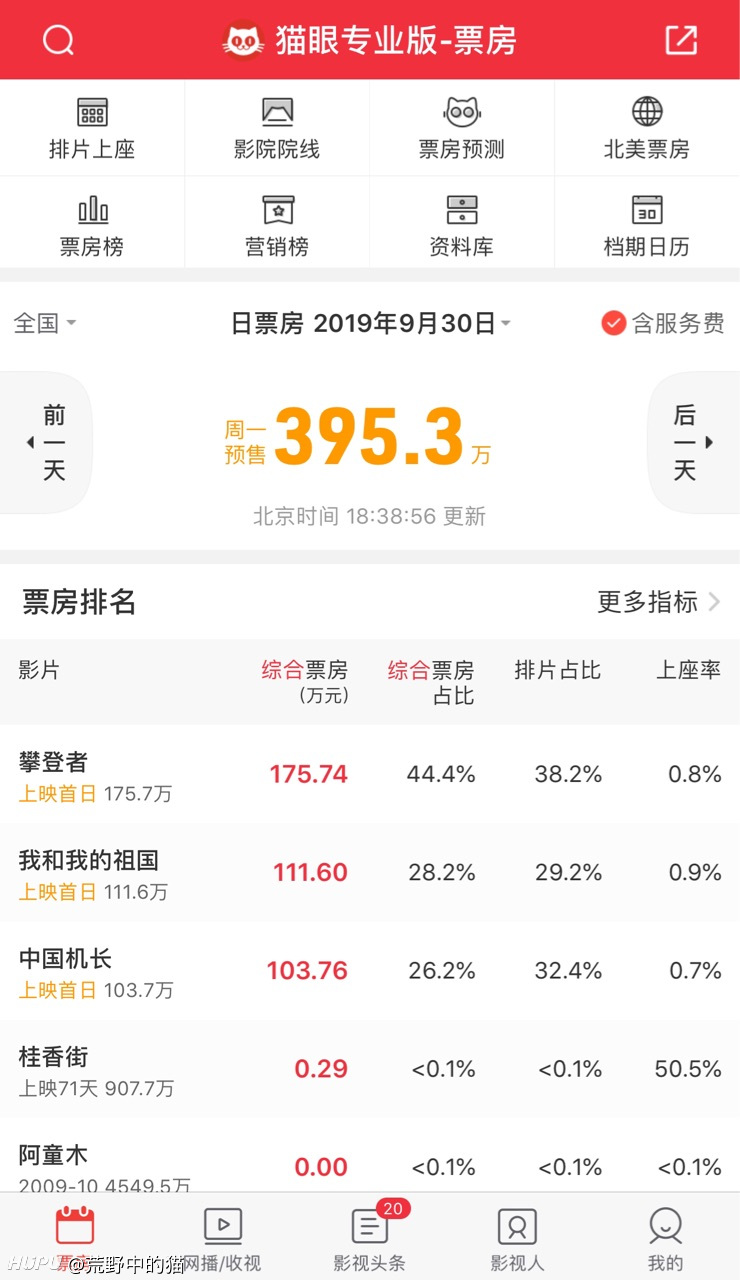Open 影院院线 section
The height and width of the screenshot is (1280, 740).
(x=277, y=129)
